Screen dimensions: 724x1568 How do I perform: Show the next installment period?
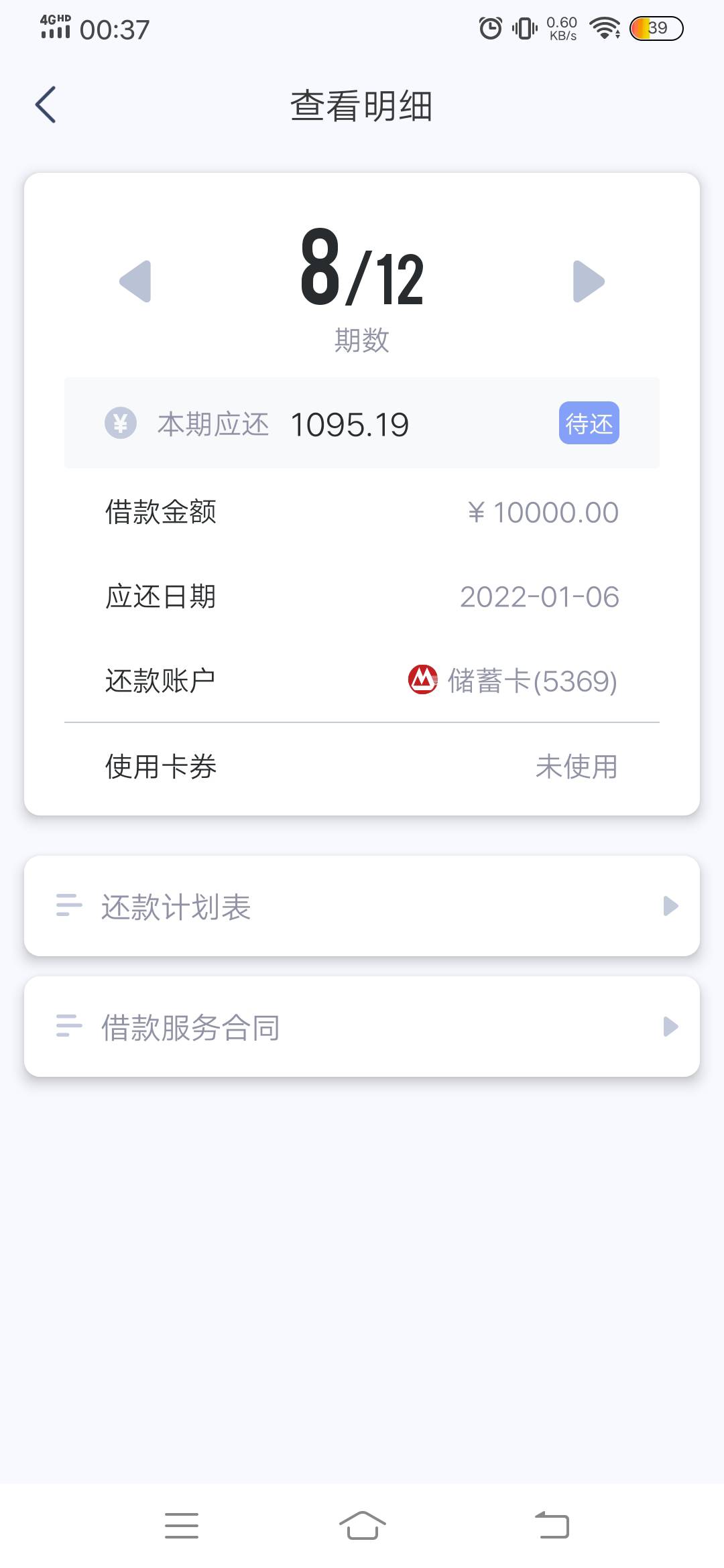tap(589, 281)
